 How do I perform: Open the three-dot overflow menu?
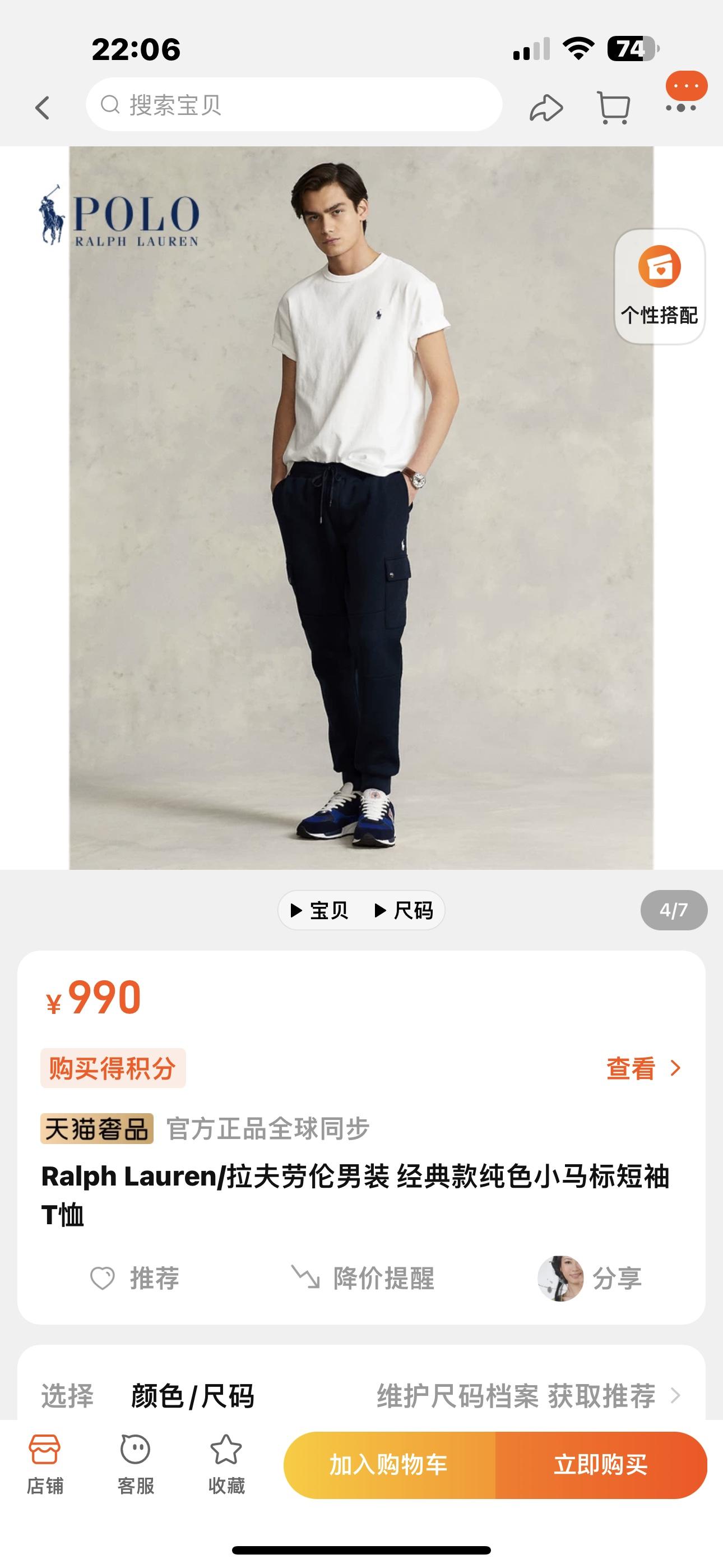tap(680, 108)
